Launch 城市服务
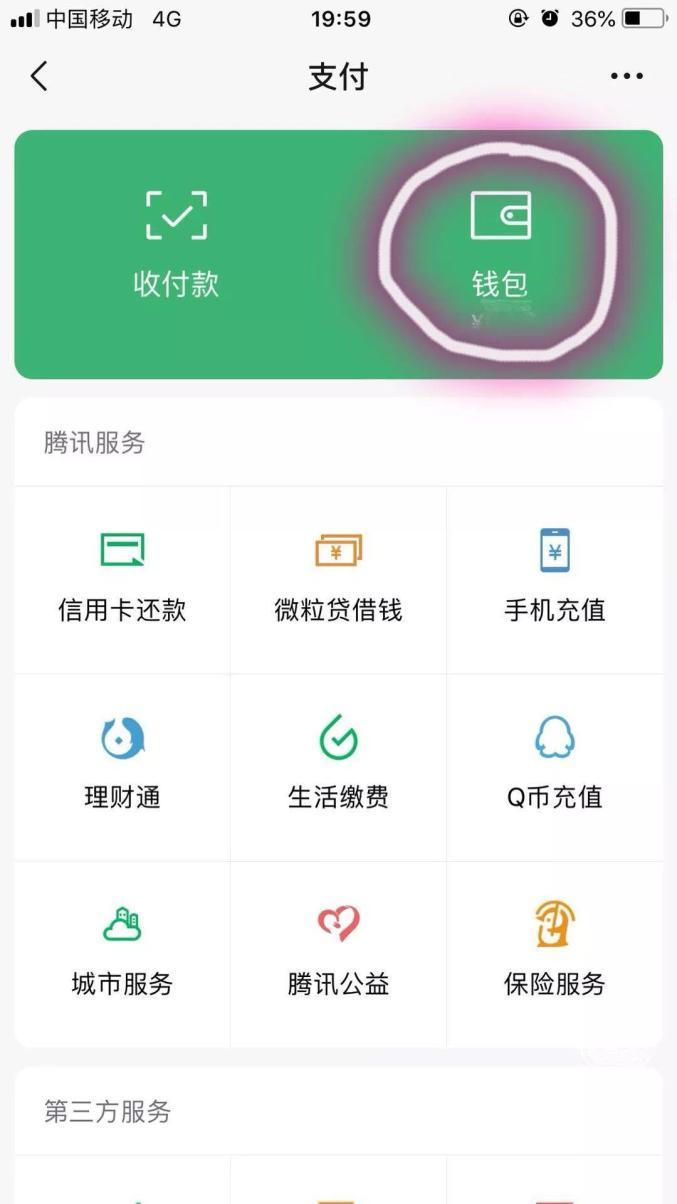This screenshot has width=677, height=1204. (x=122, y=955)
